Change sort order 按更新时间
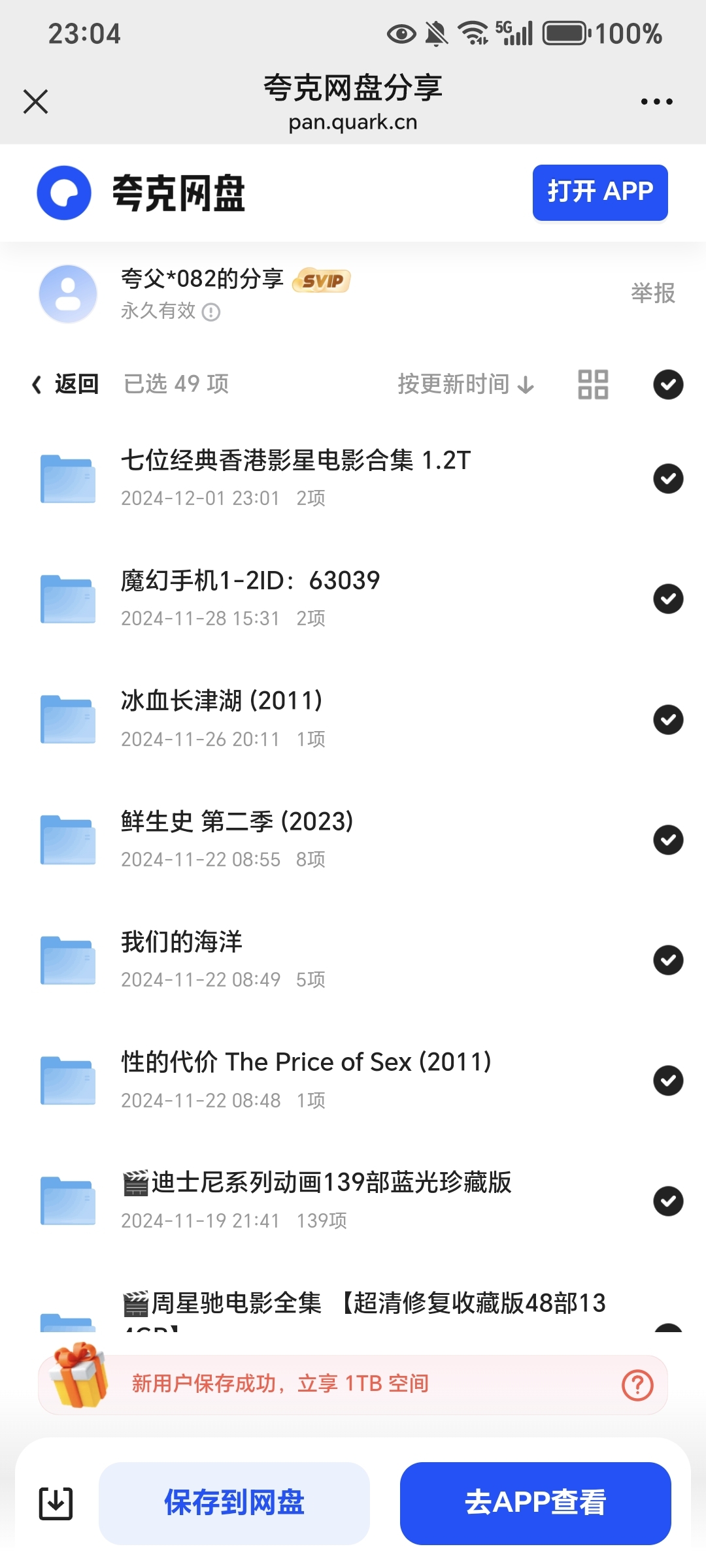The image size is (706, 1568). pos(466,384)
